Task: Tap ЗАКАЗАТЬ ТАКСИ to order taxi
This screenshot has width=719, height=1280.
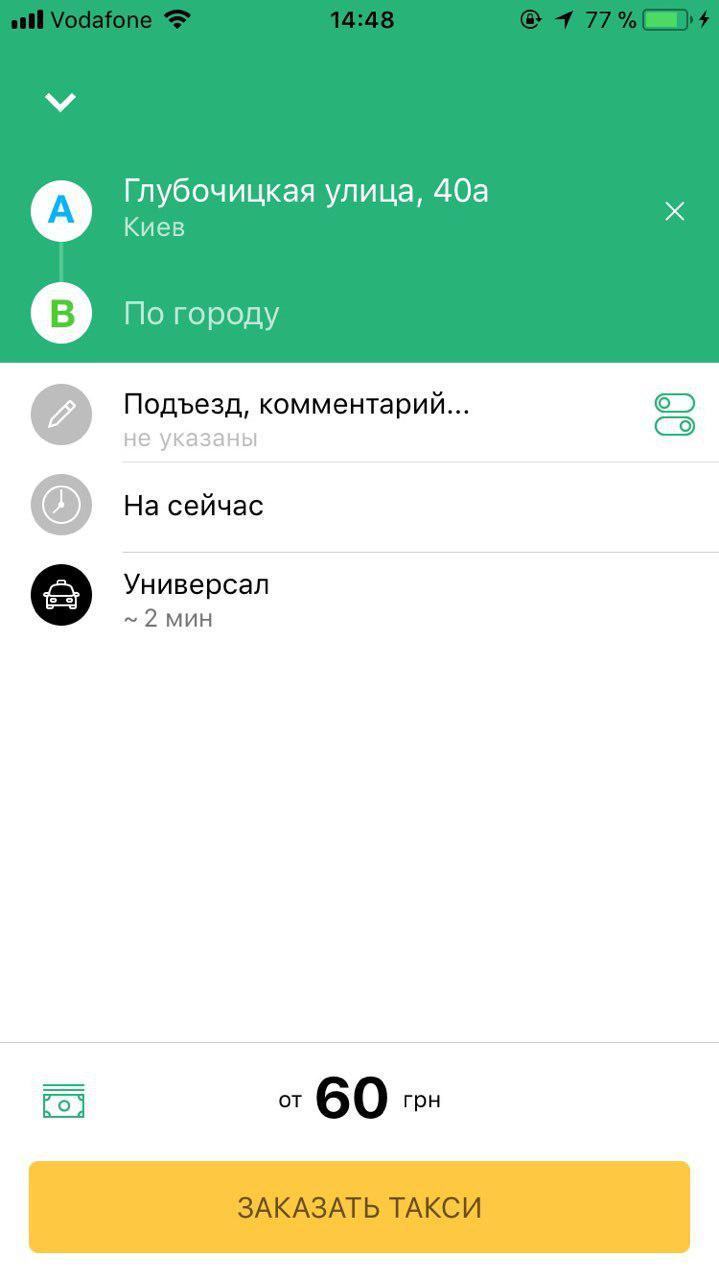Action: pyautogui.click(x=359, y=1207)
